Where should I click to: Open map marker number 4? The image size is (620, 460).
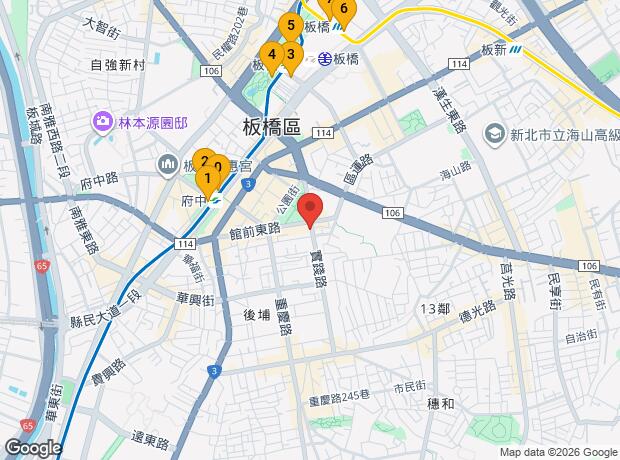coord(271,55)
